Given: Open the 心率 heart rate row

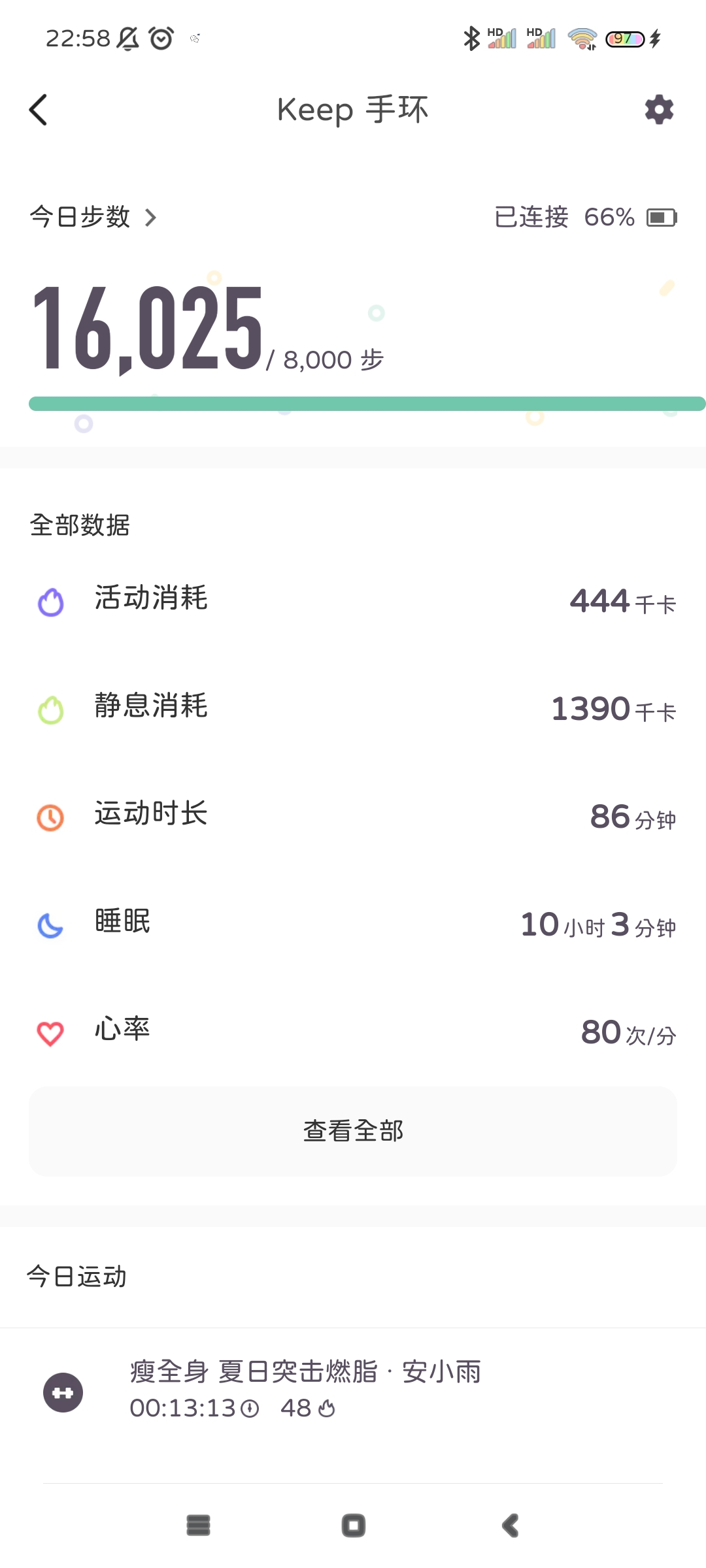Looking at the screenshot, I should [353, 1031].
